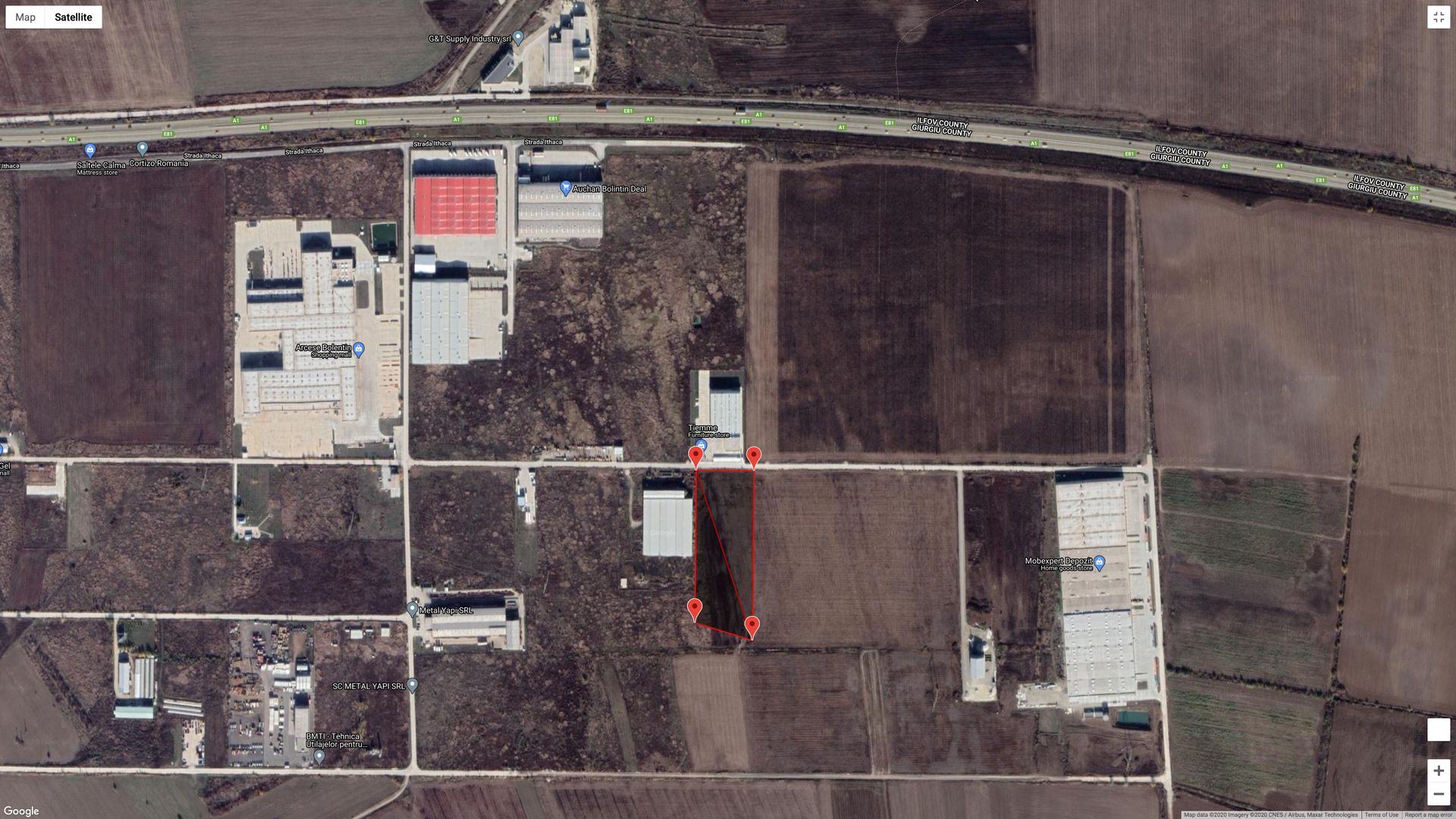This screenshot has height=819, width=1456.
Task: Switch to the Map view
Action: coord(25,17)
